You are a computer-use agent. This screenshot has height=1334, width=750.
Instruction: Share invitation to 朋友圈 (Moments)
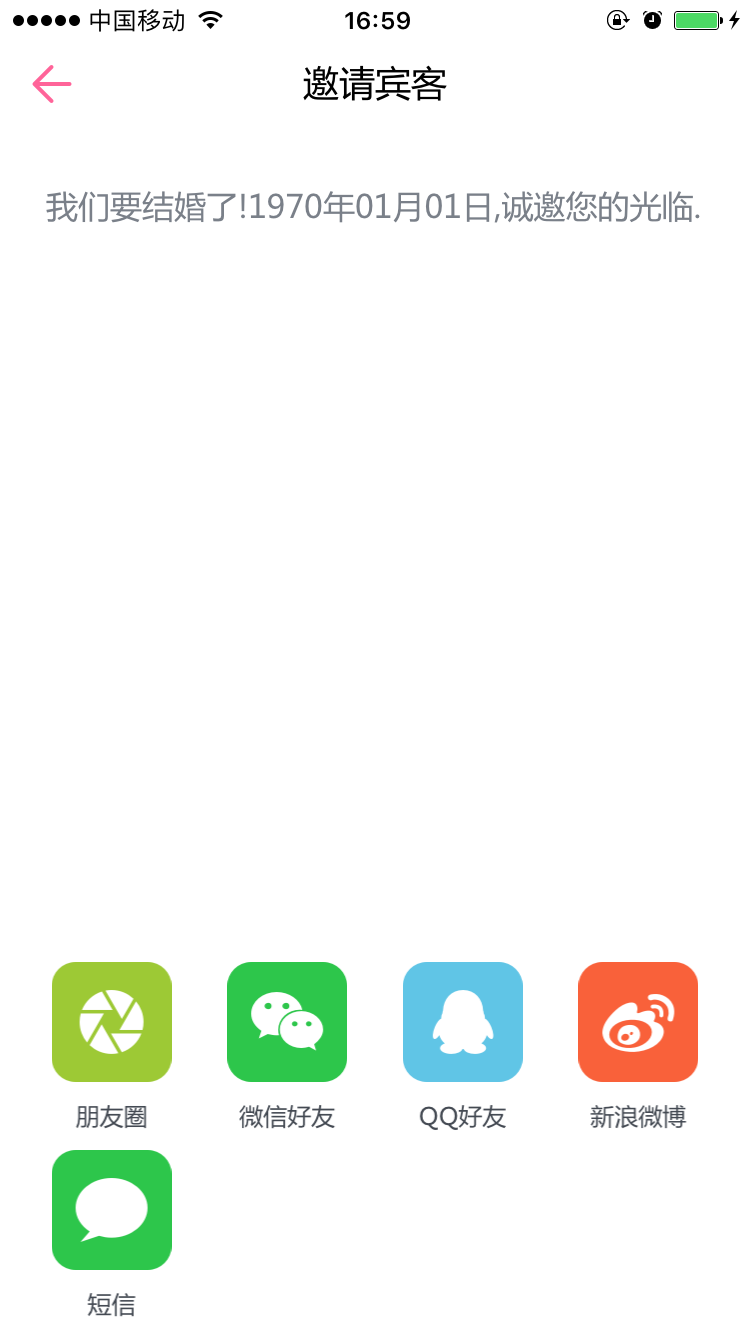coord(112,1022)
